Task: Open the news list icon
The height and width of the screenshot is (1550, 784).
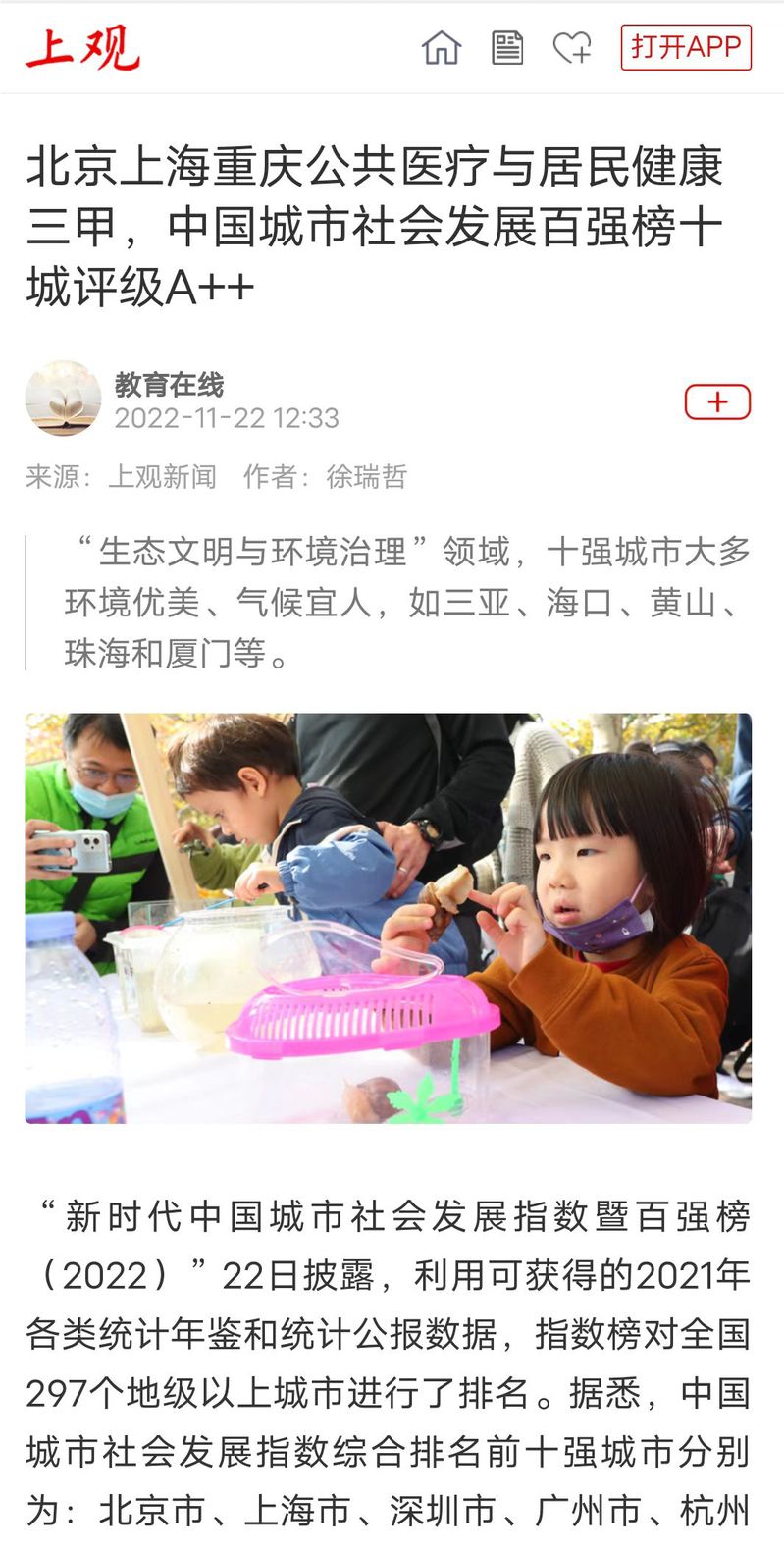Action: pyautogui.click(x=506, y=47)
